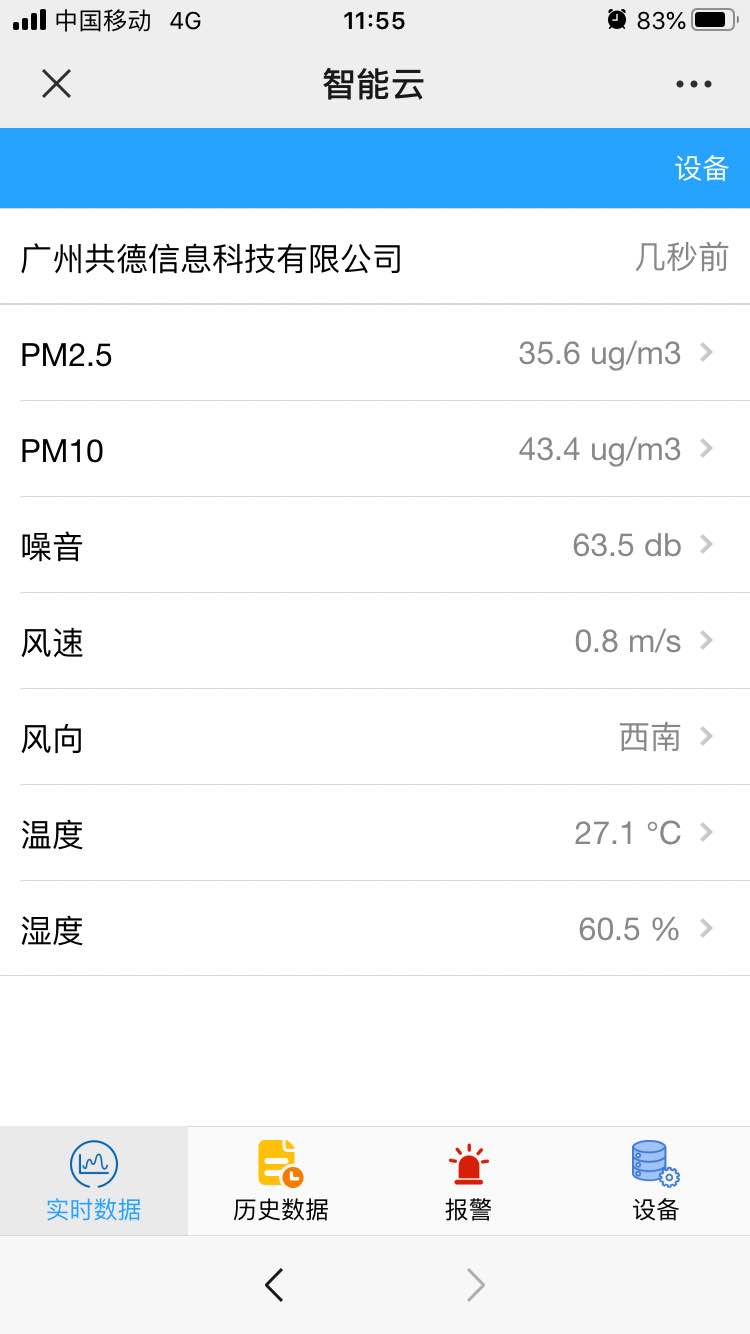View 湿度 humidity details
The image size is (750, 1334).
pyautogui.click(x=375, y=929)
